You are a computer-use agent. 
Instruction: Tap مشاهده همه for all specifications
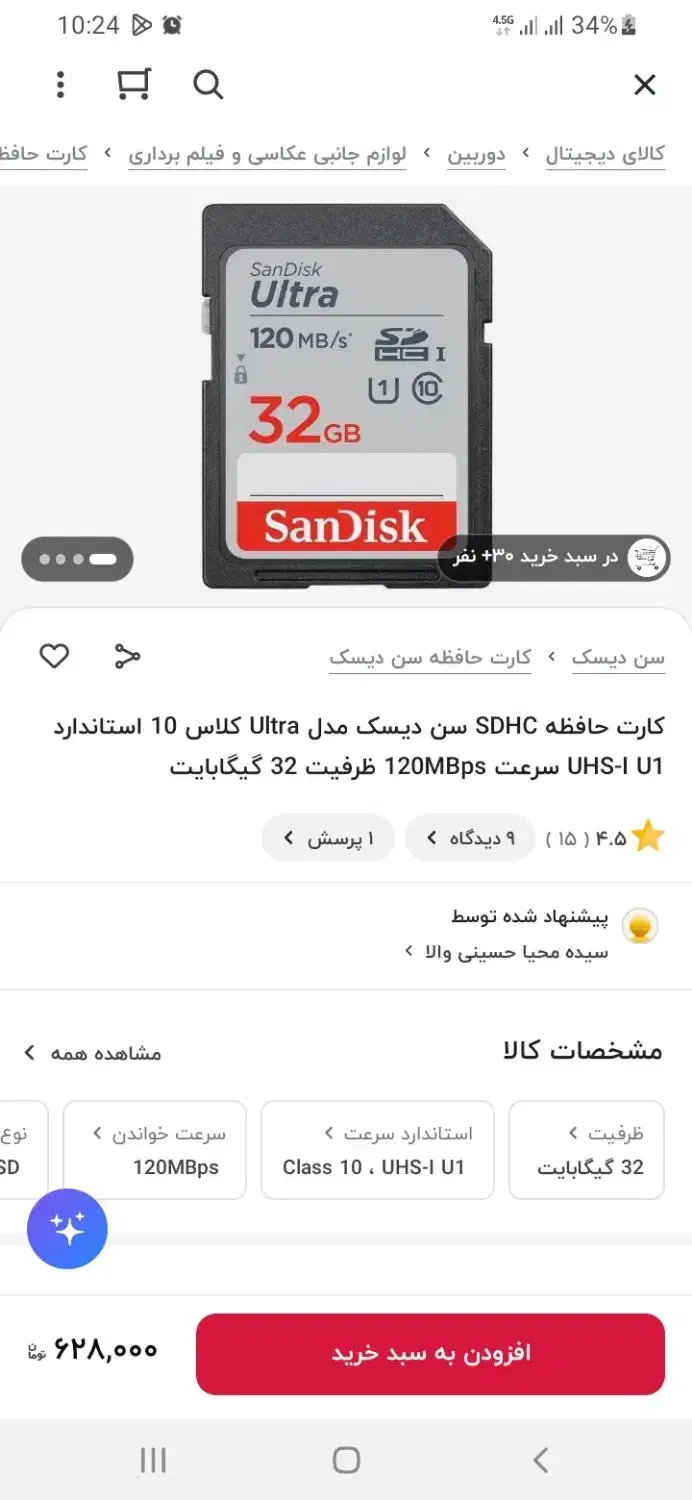[92, 1053]
